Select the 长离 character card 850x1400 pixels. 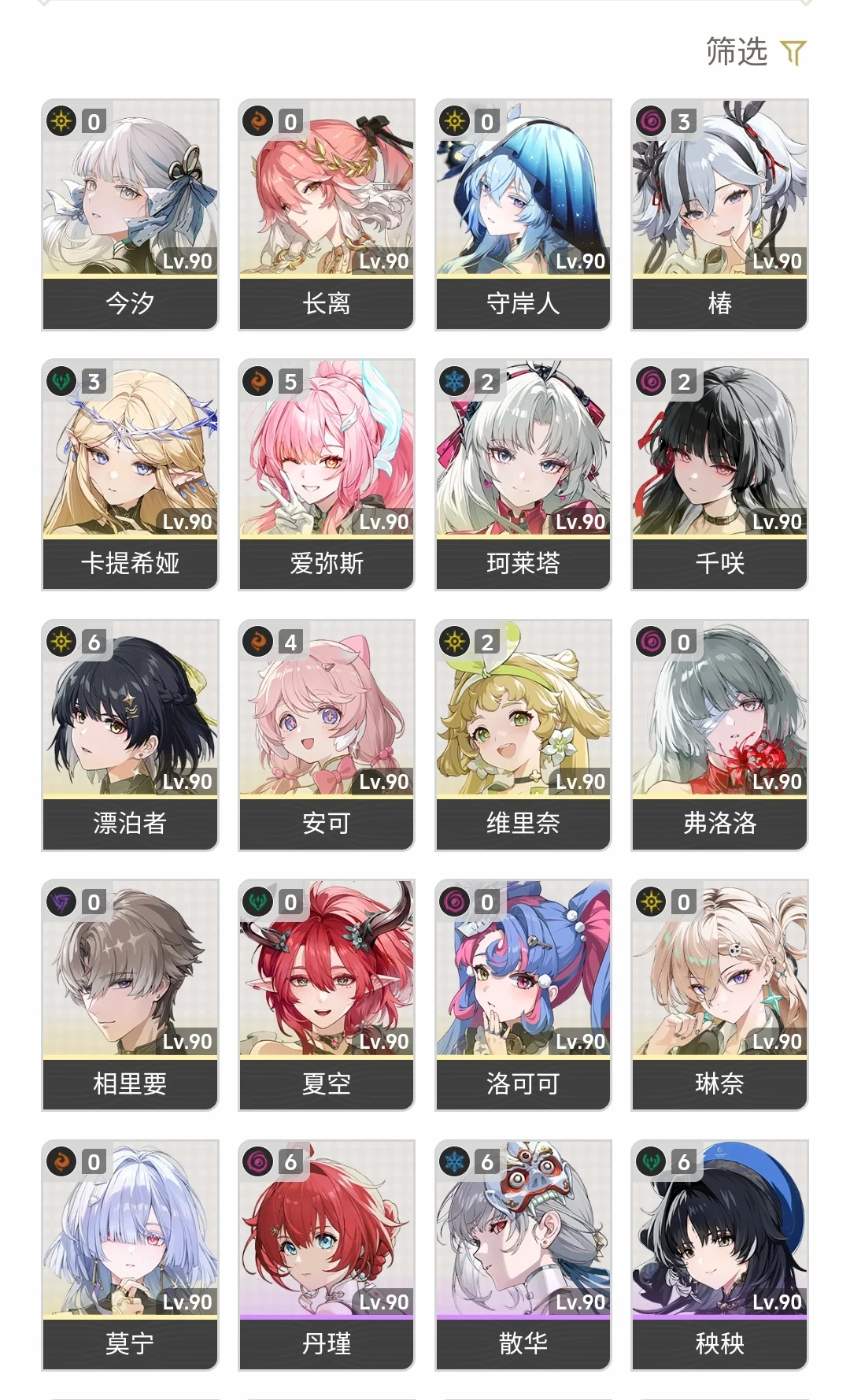click(327, 214)
